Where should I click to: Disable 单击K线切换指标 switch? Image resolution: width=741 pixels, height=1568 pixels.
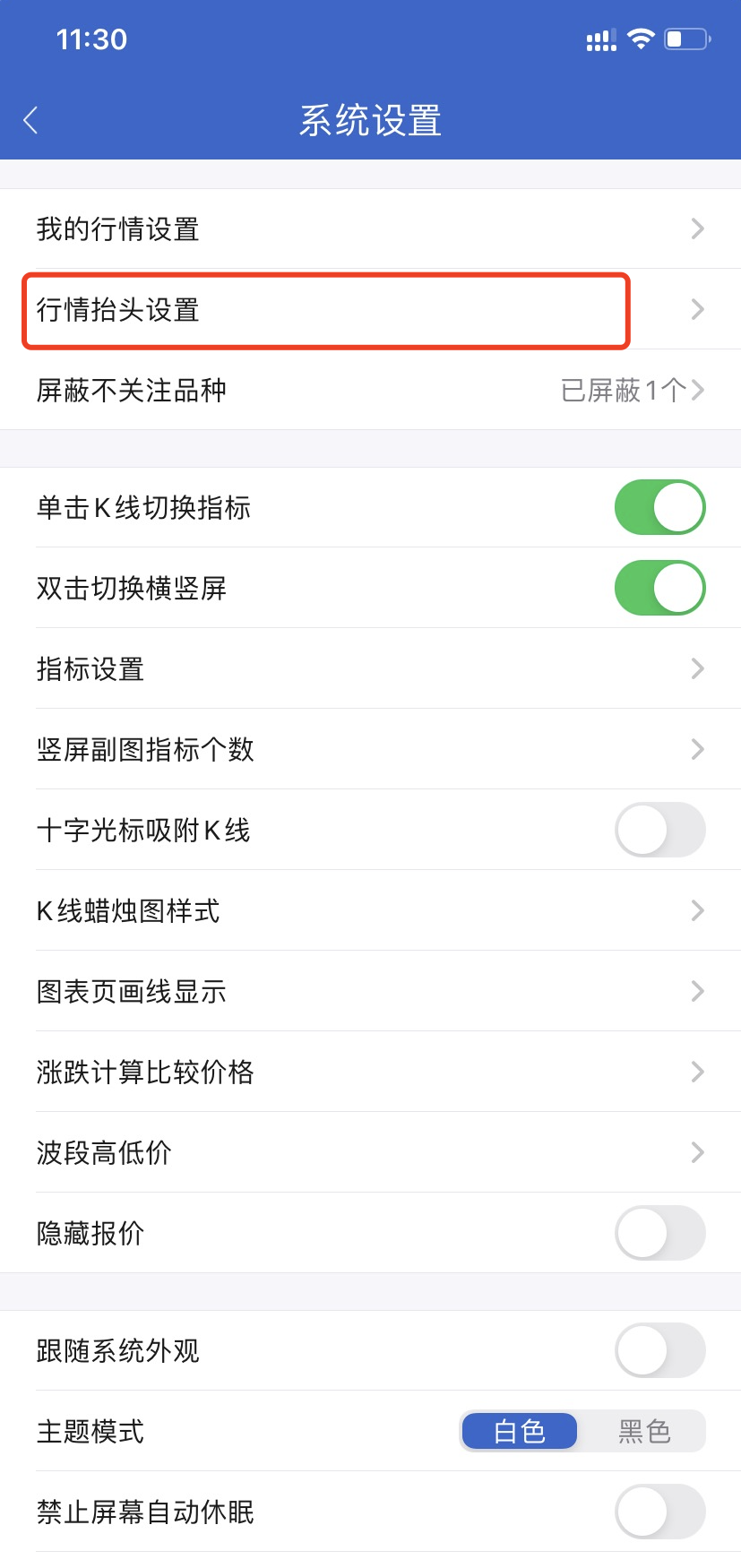[x=659, y=507]
